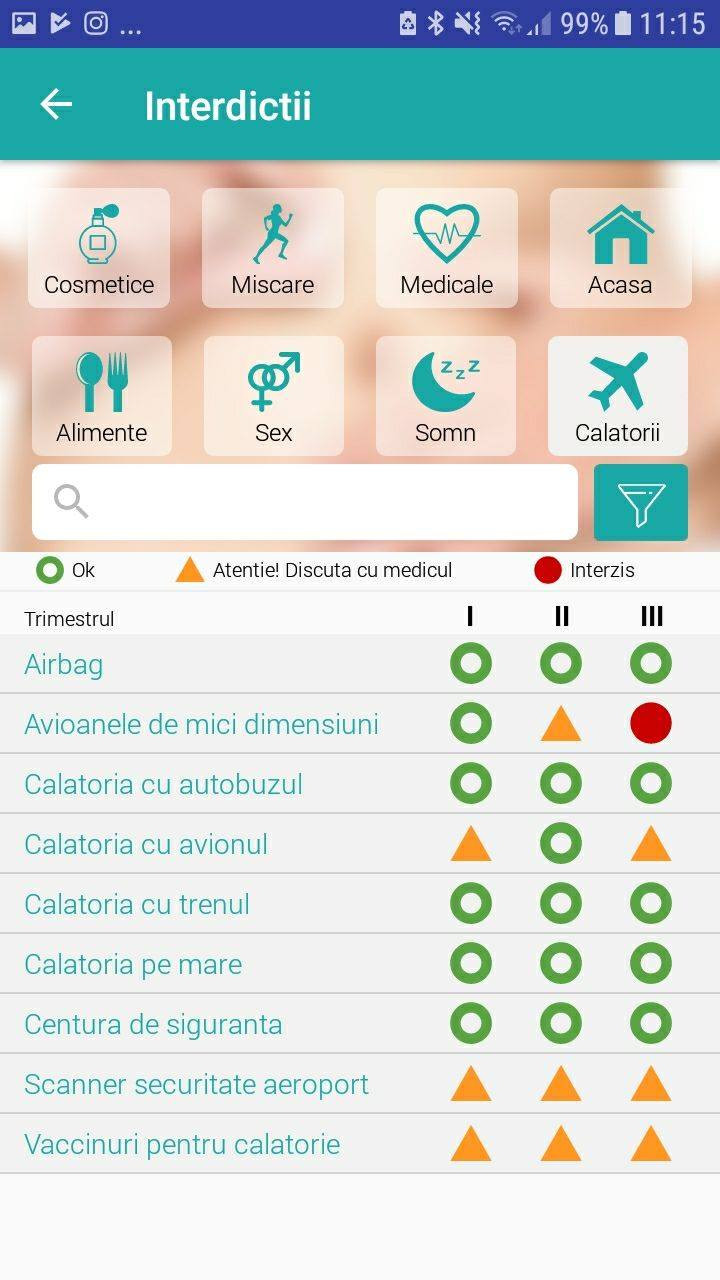Choose the Medicale category

pos(446,248)
